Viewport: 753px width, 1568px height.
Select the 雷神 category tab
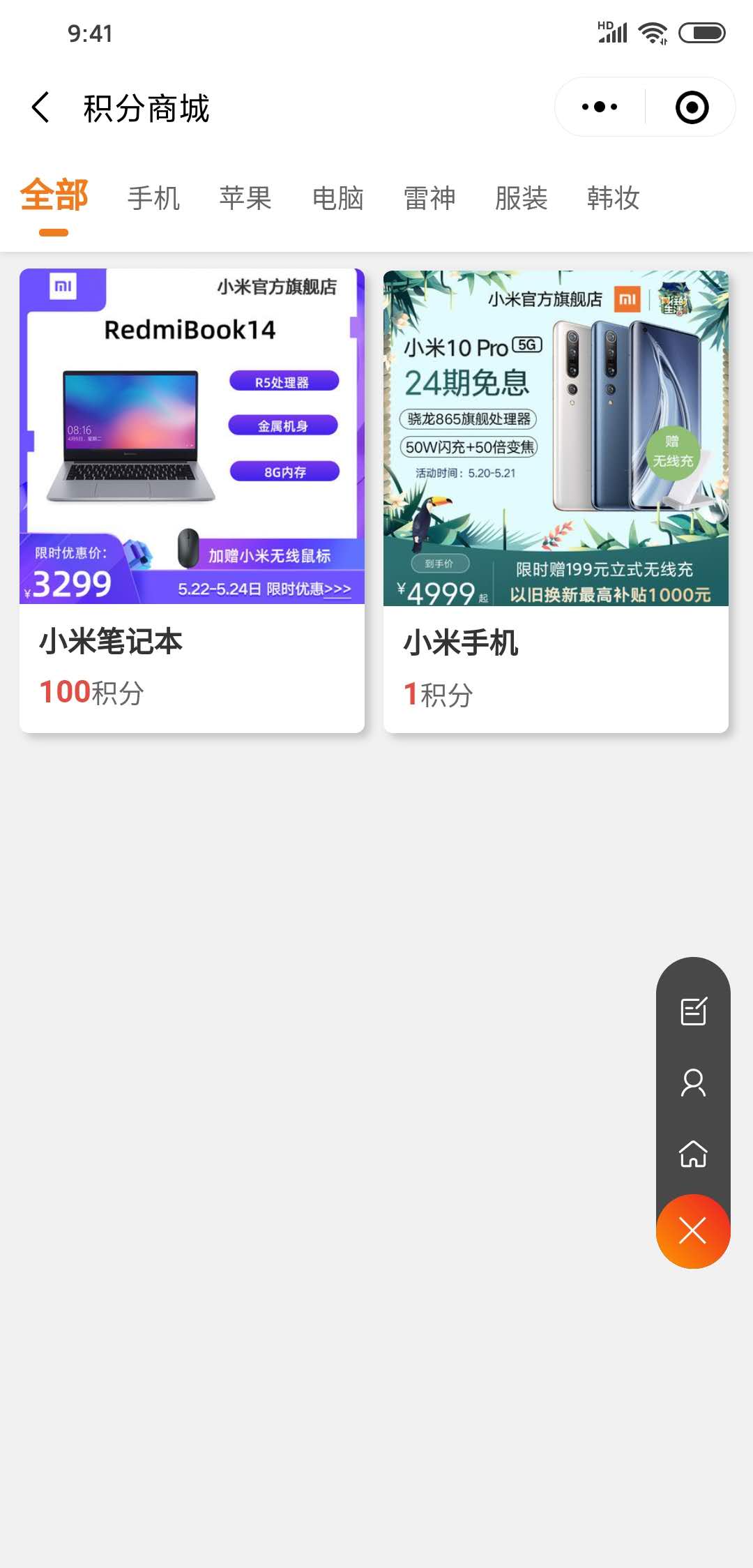[432, 199]
